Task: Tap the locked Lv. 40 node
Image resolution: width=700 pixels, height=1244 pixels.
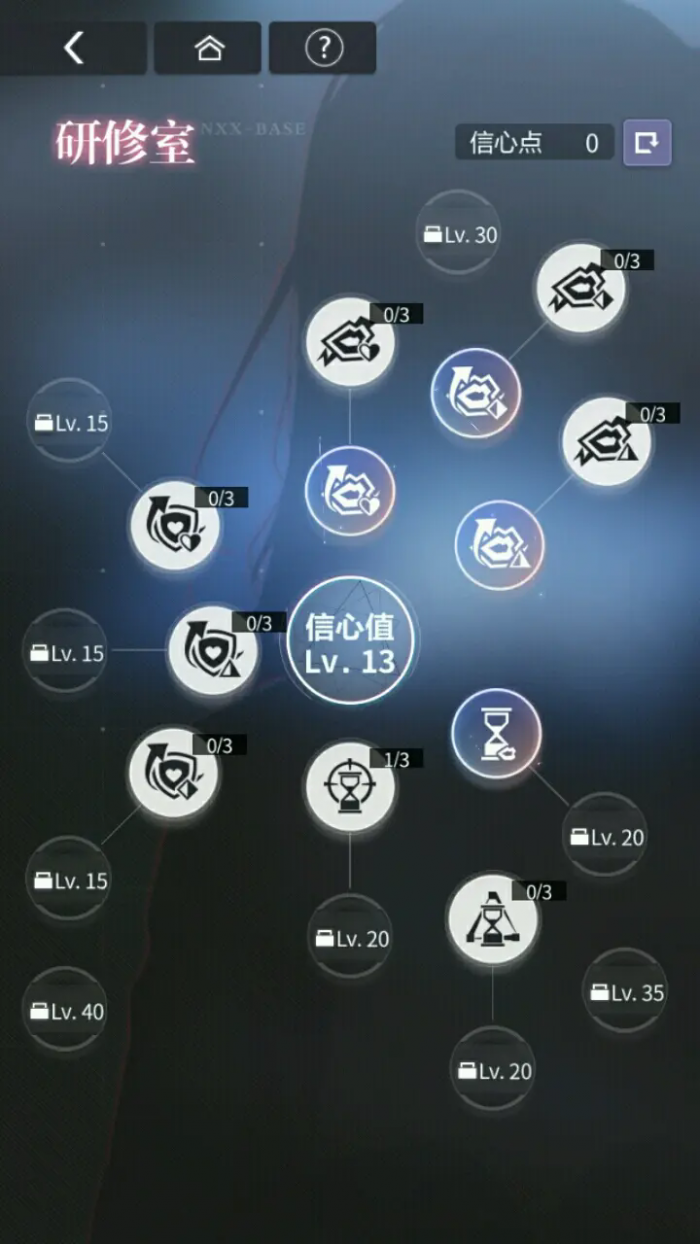Action: pyautogui.click(x=65, y=1011)
